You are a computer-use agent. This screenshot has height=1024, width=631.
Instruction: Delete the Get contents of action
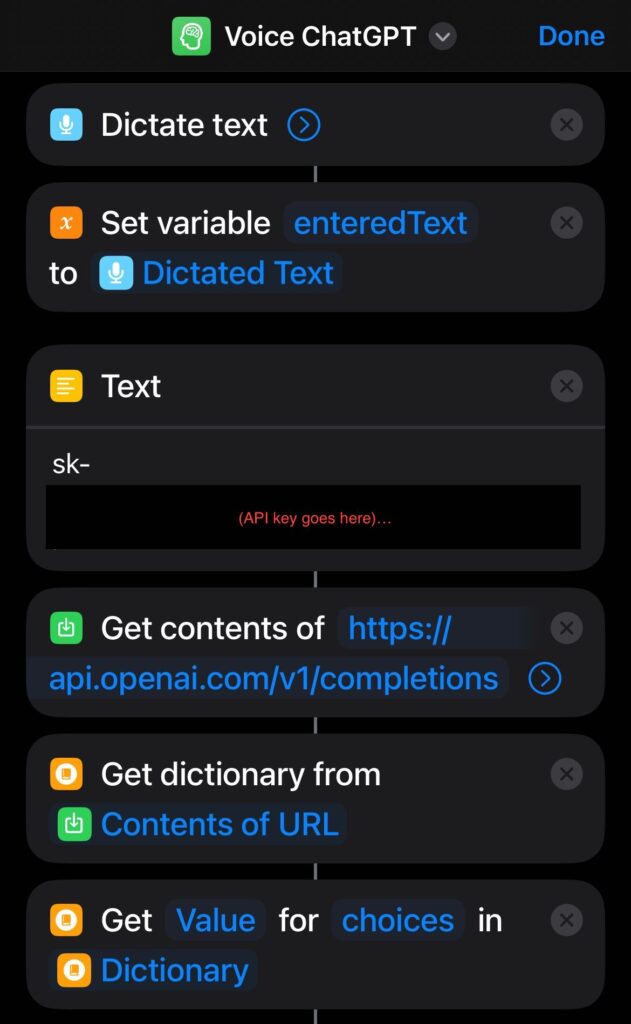(x=566, y=628)
